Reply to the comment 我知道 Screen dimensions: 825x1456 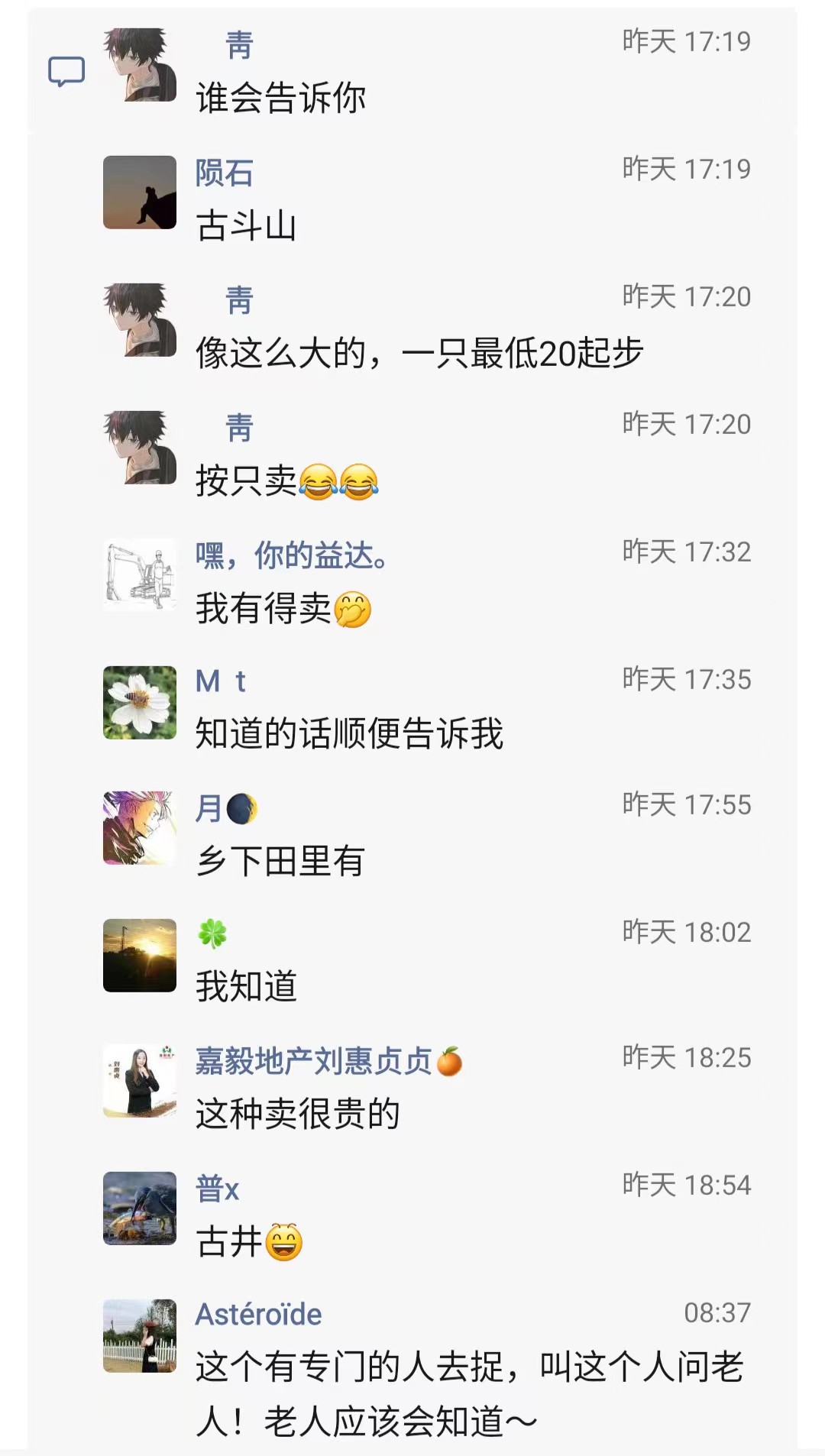pos(246,986)
